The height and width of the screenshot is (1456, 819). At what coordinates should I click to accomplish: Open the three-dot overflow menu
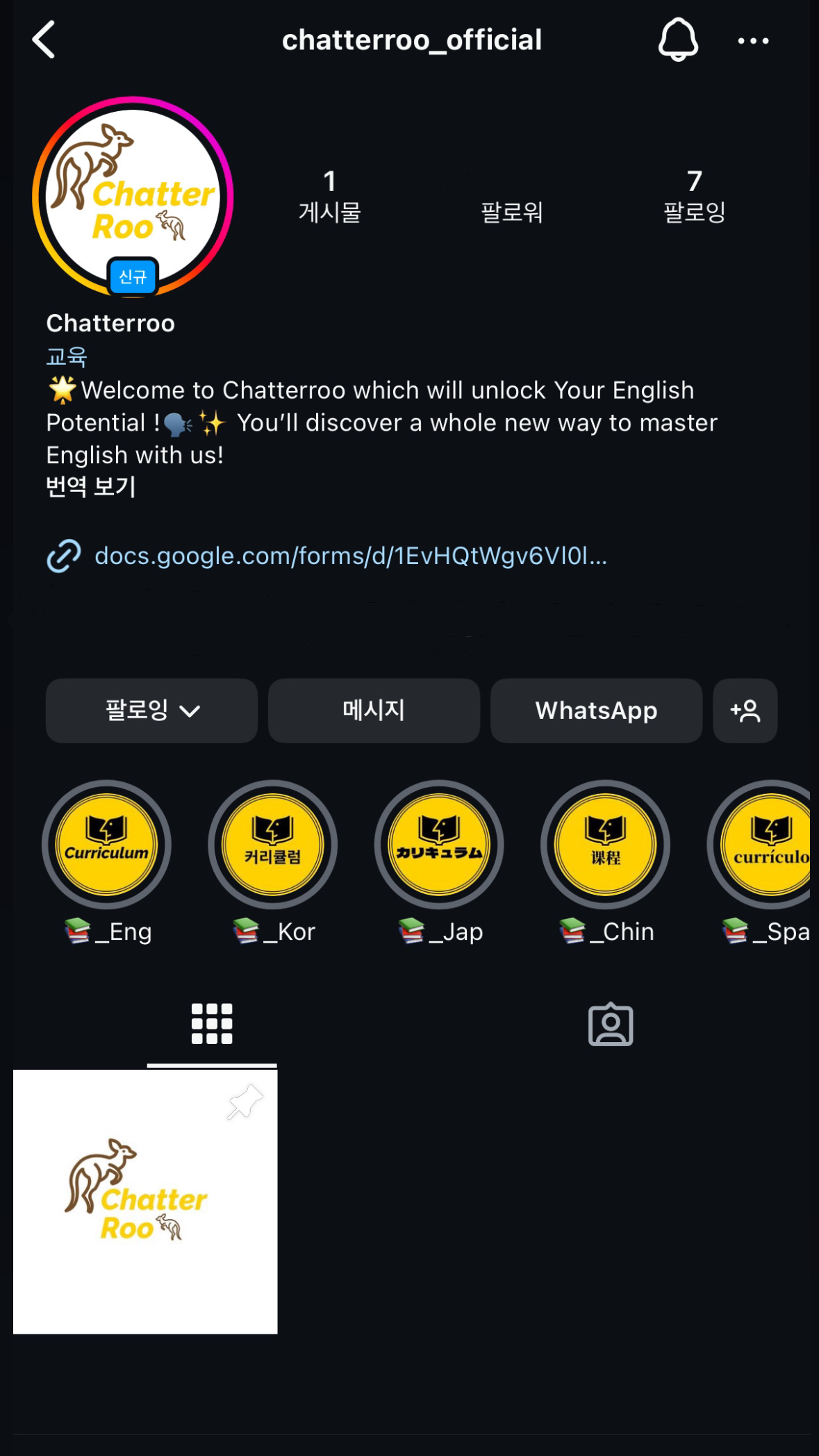(x=753, y=41)
